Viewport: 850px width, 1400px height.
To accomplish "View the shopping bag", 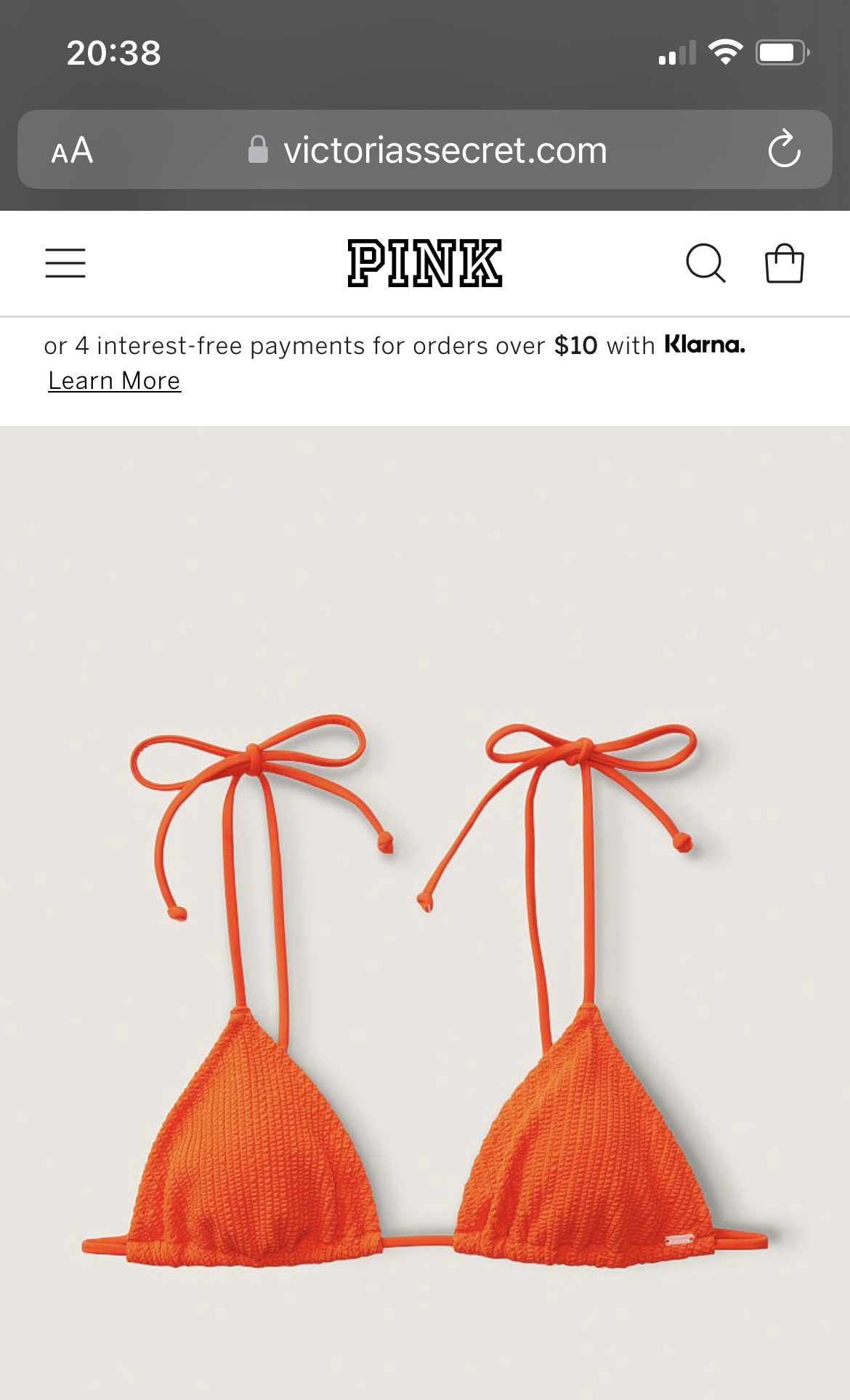I will click(x=785, y=262).
